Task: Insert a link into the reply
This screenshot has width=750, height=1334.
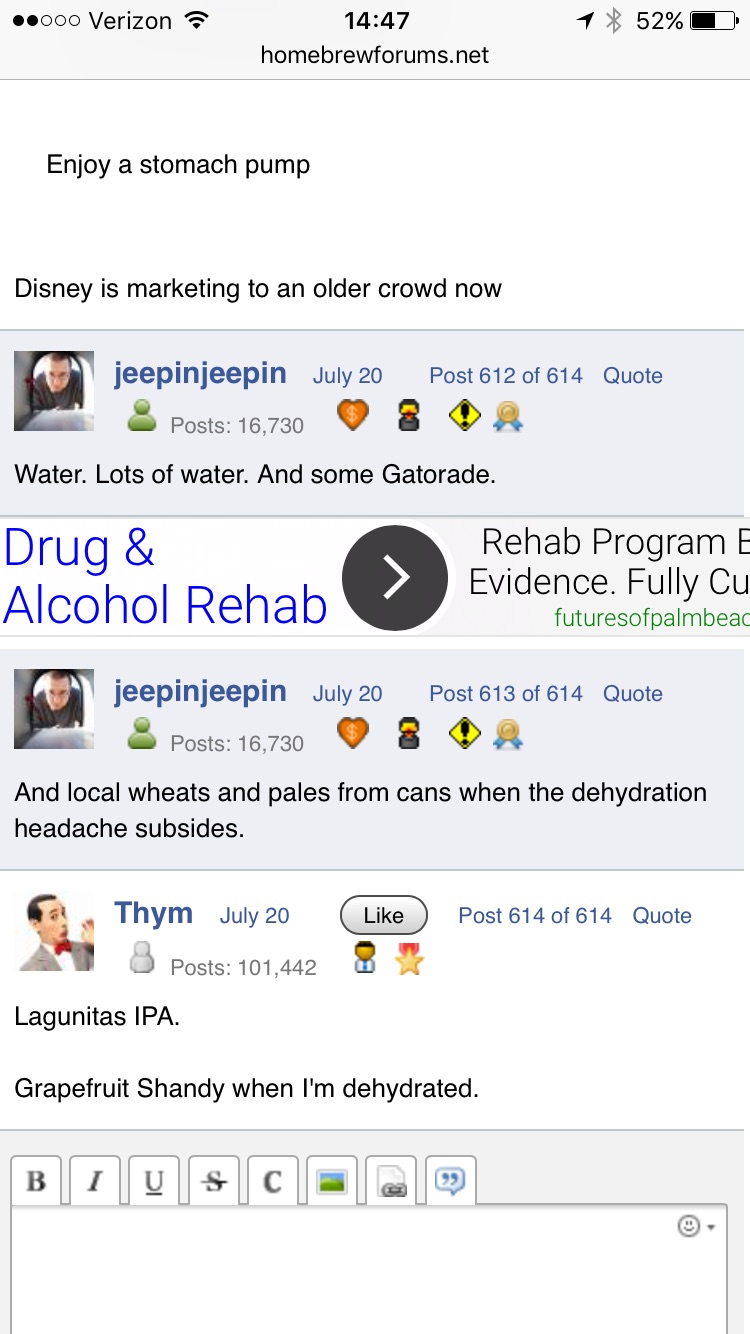Action: 391,1181
